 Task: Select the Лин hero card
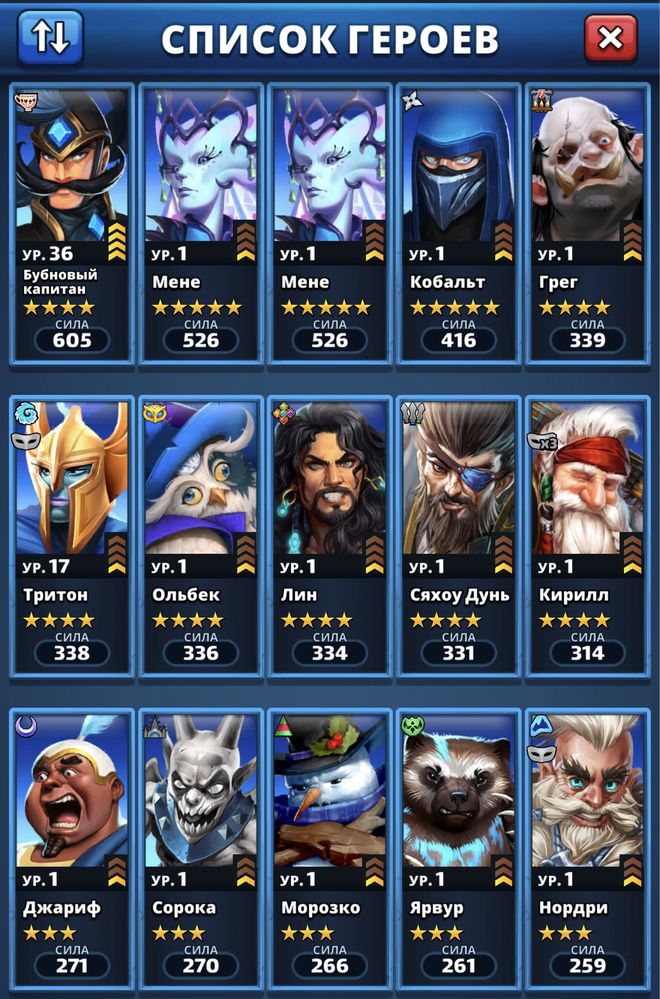329,535
